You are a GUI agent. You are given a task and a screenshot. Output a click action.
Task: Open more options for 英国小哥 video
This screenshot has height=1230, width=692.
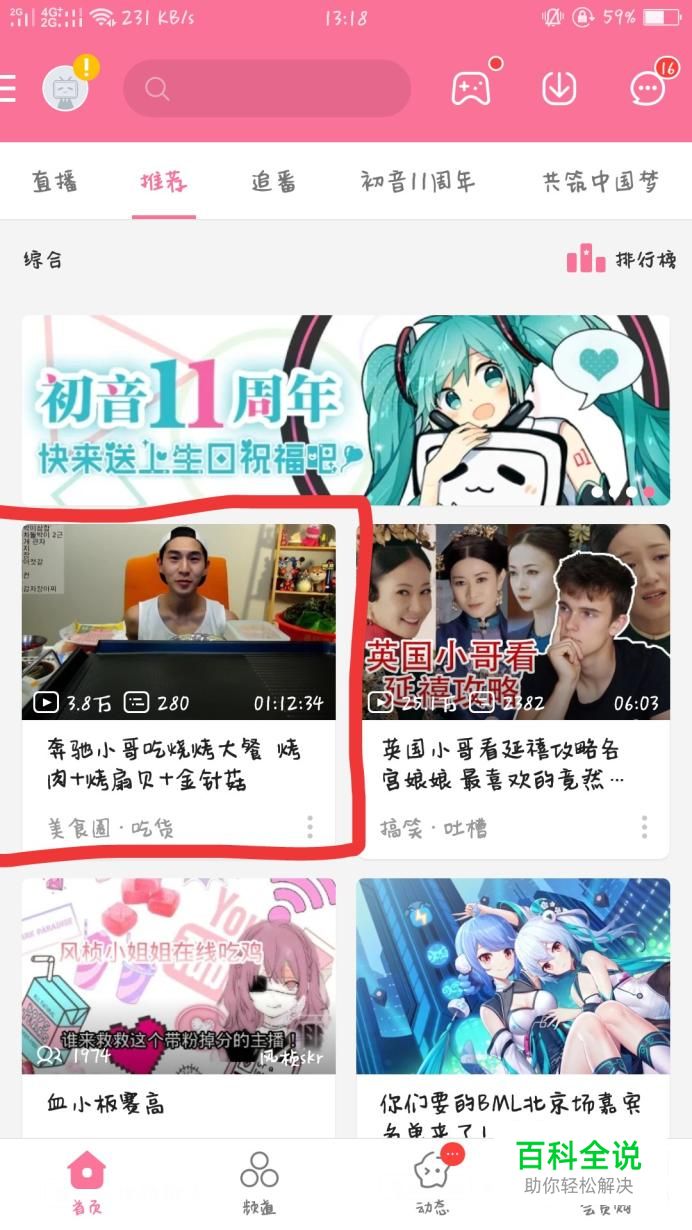pos(645,827)
